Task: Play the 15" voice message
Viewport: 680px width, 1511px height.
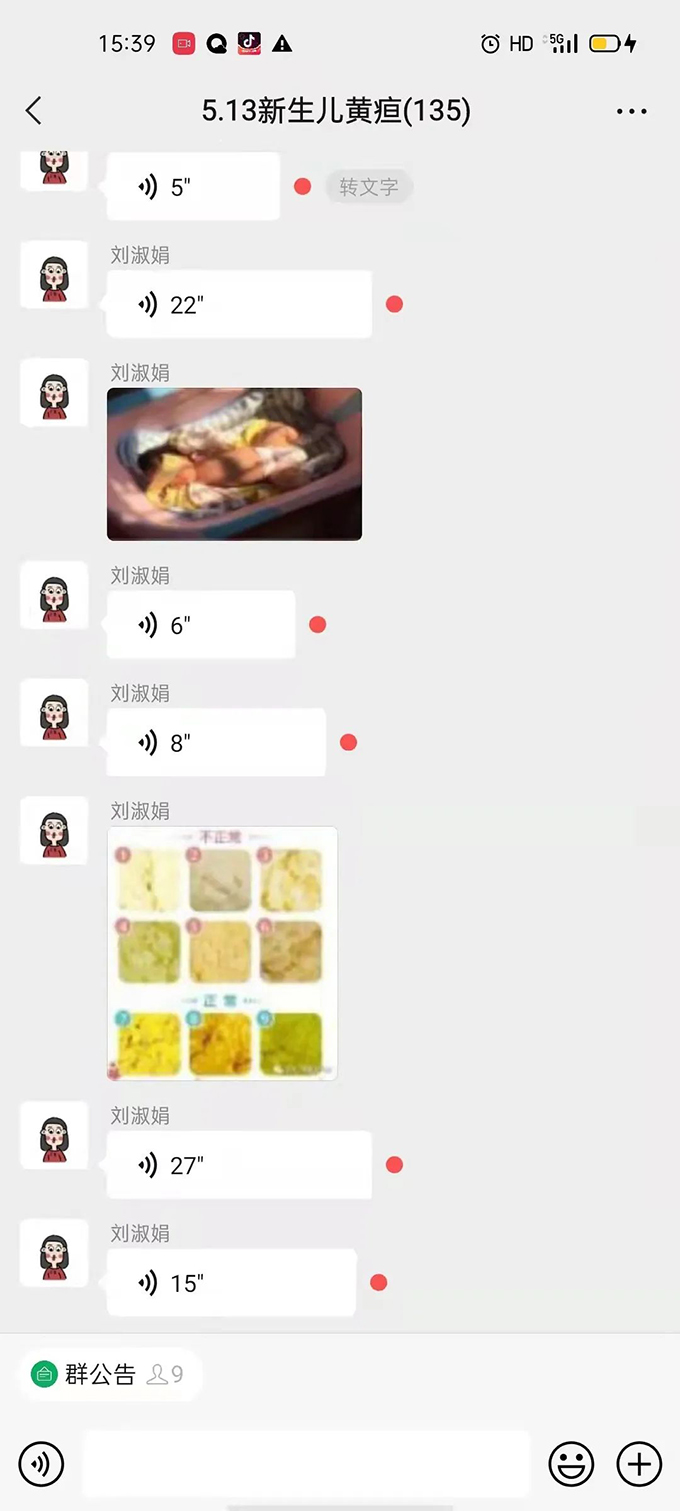Action: point(230,1283)
